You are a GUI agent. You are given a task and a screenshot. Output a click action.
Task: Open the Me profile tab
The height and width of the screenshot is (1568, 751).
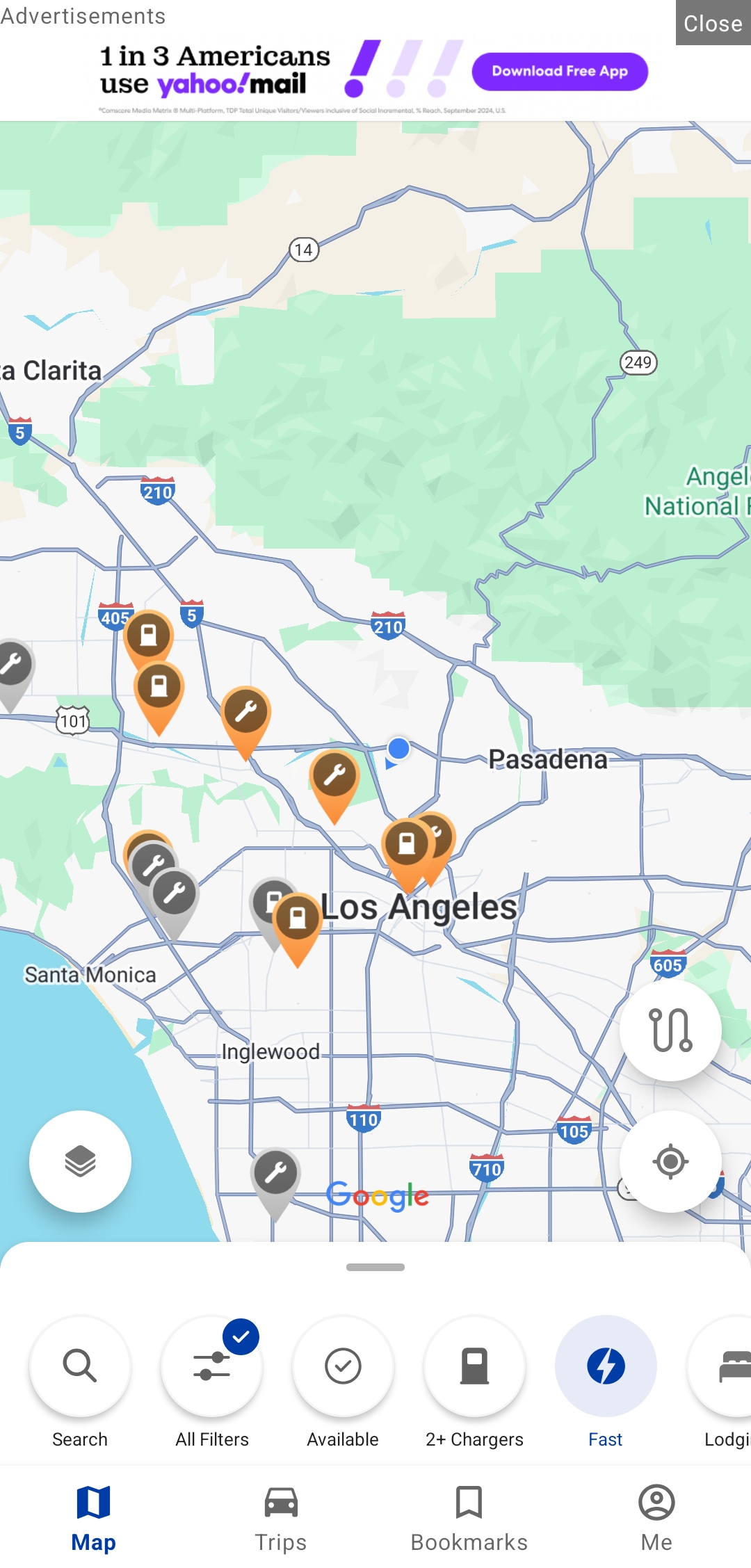656,1519
